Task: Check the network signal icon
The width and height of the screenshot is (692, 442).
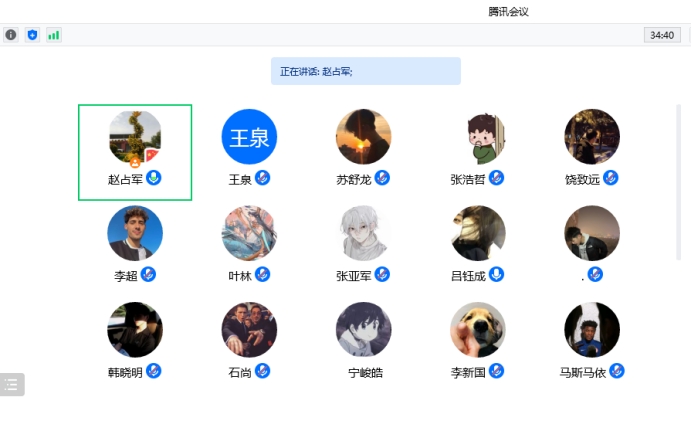Action: pyautogui.click(x=53, y=34)
